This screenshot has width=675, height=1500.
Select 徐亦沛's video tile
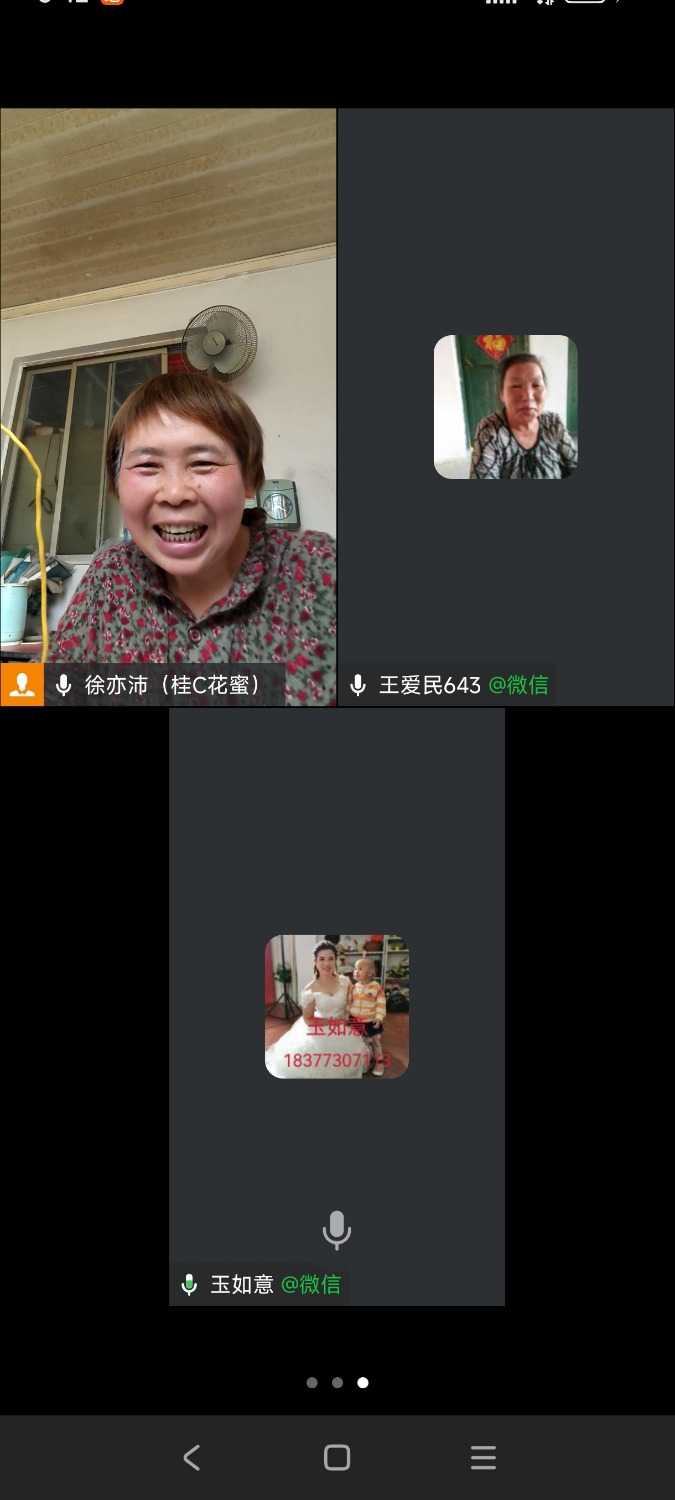pos(168,400)
